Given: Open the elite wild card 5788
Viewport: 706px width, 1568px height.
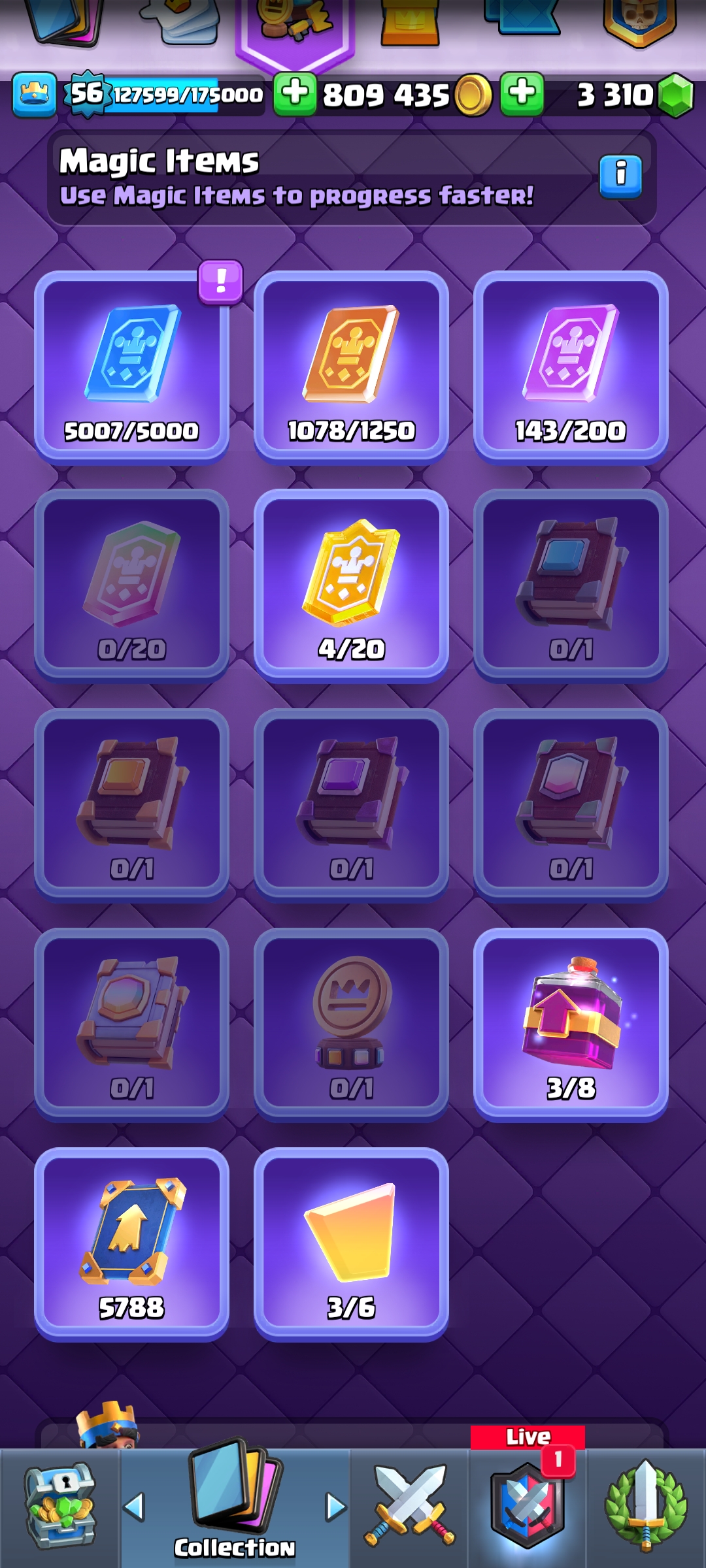Looking at the screenshot, I should [x=131, y=1245].
